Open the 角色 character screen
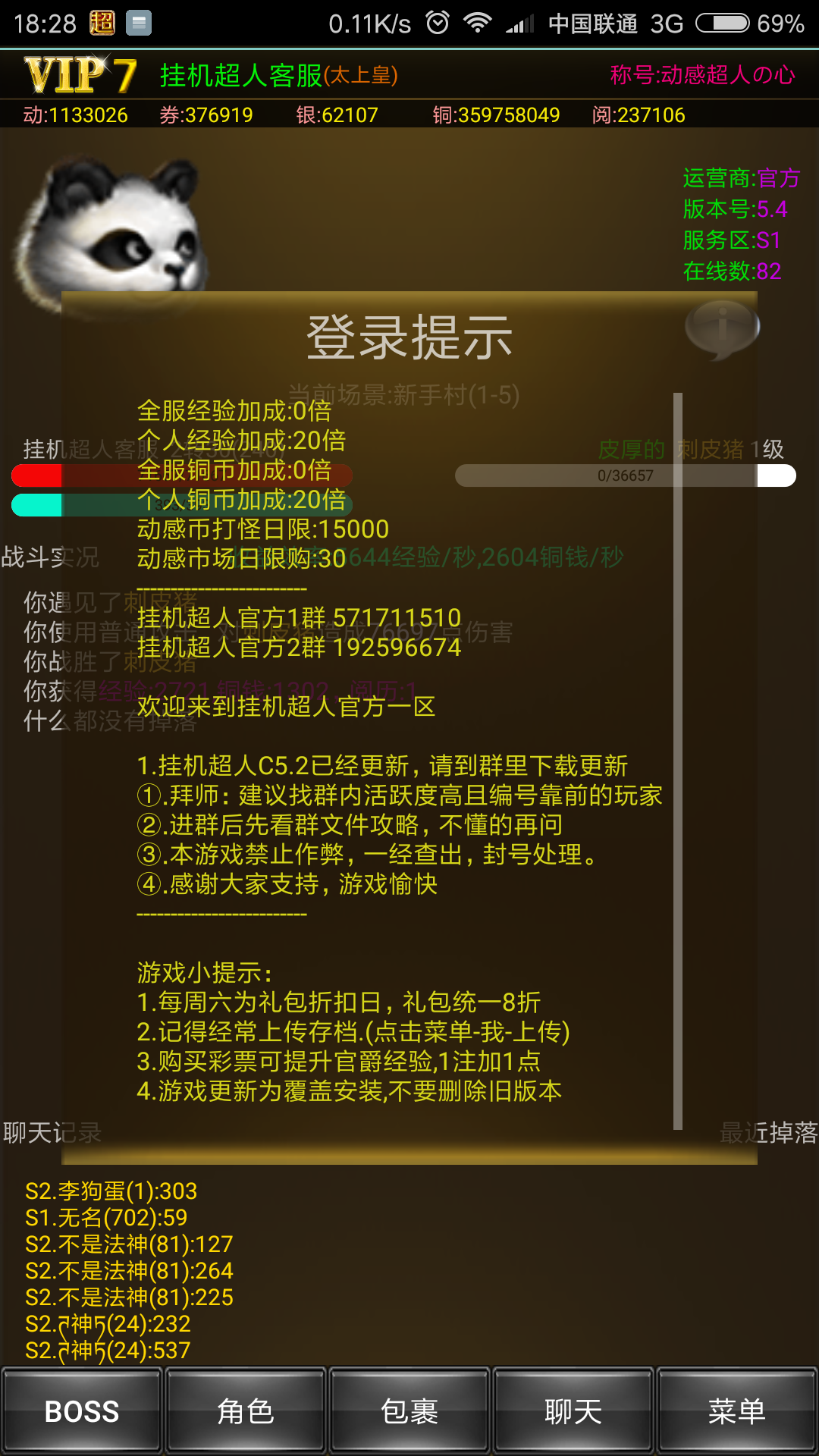This screenshot has height=1456, width=819. pyautogui.click(x=246, y=1411)
